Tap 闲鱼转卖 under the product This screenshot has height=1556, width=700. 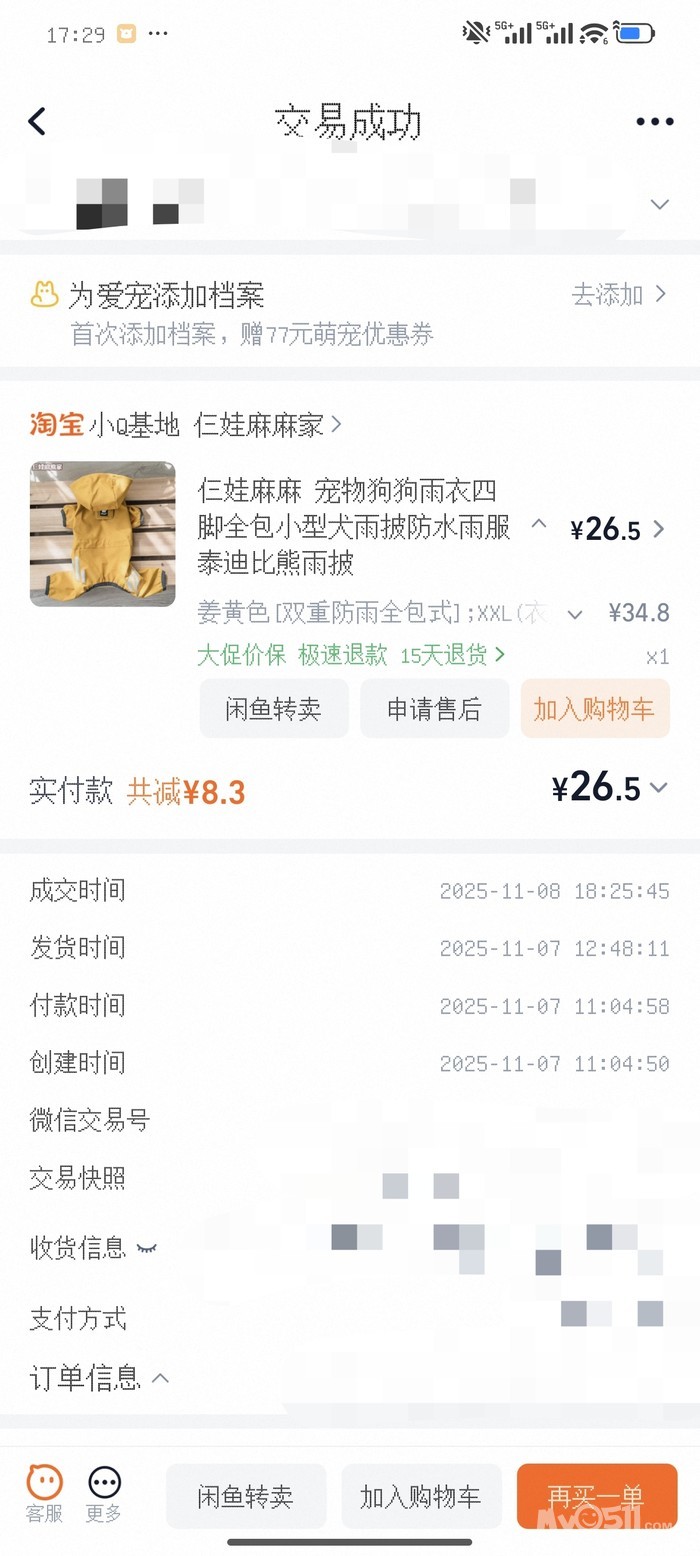click(x=274, y=709)
